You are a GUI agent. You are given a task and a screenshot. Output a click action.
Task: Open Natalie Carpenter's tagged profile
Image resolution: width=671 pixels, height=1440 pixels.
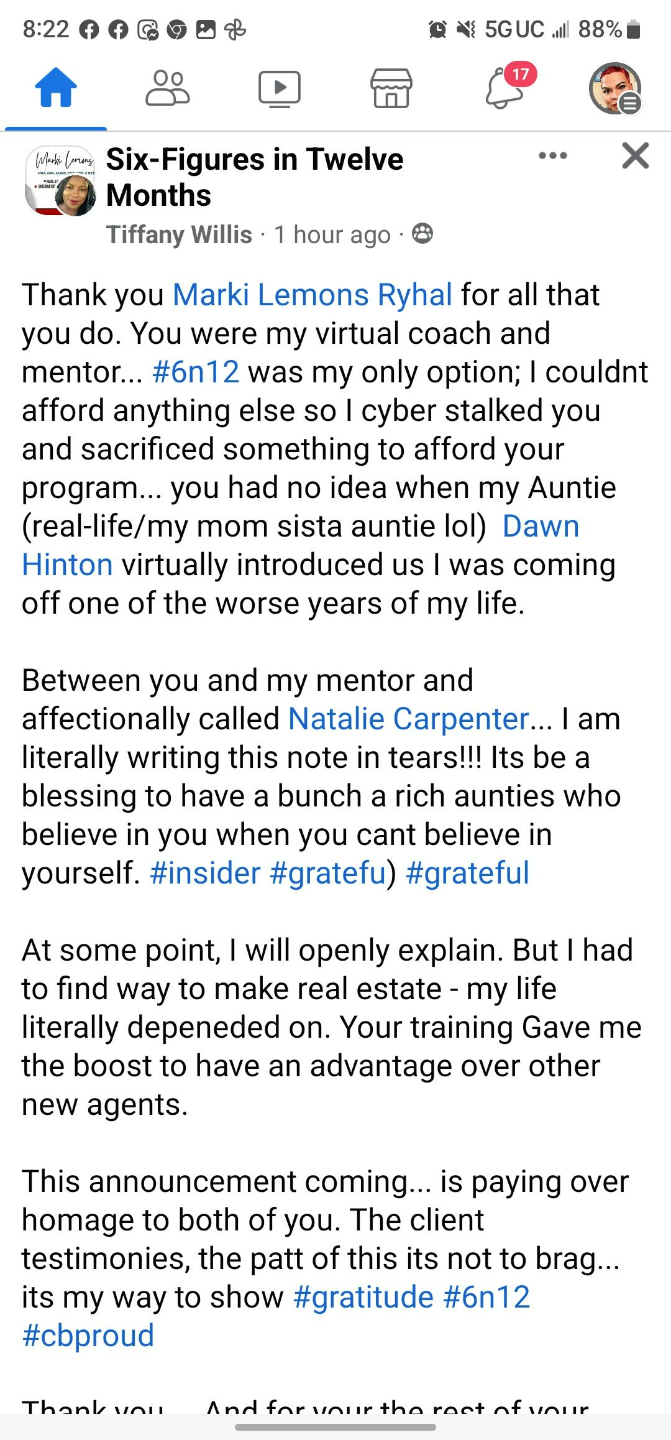[x=408, y=719]
